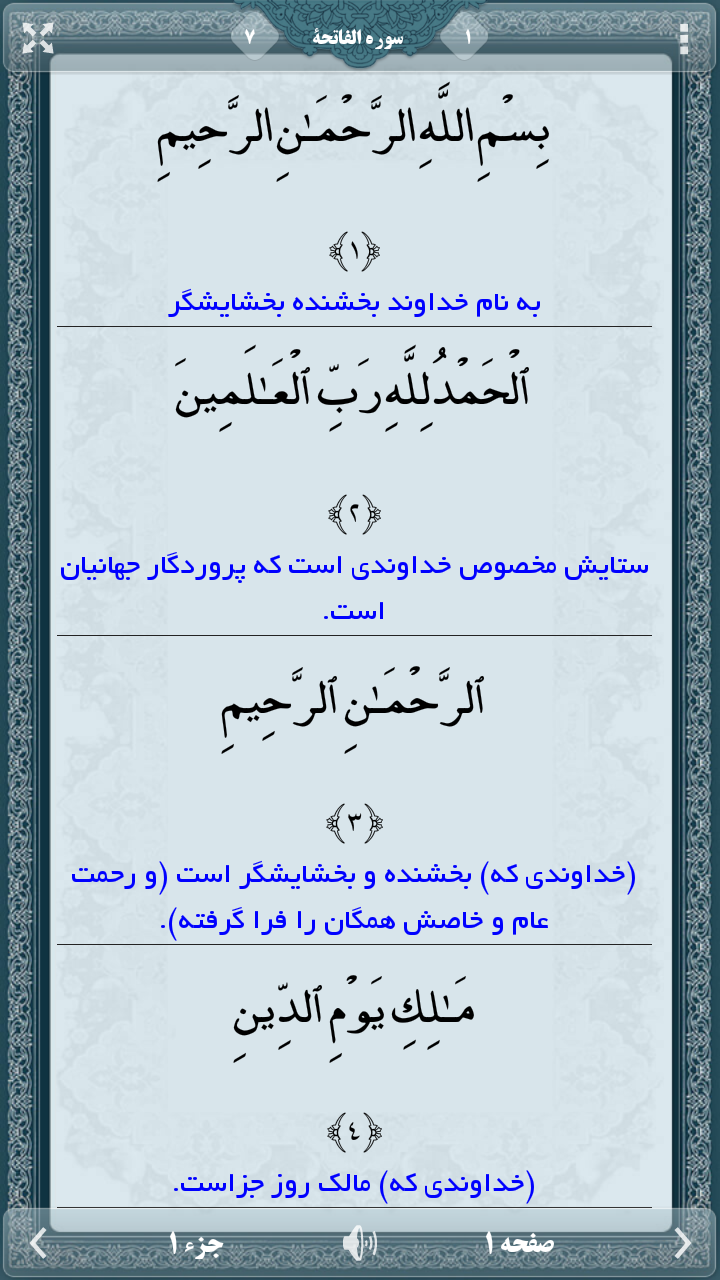Tap the surah number badge '۱'
Viewport: 720px width, 1280px height.
tap(467, 38)
